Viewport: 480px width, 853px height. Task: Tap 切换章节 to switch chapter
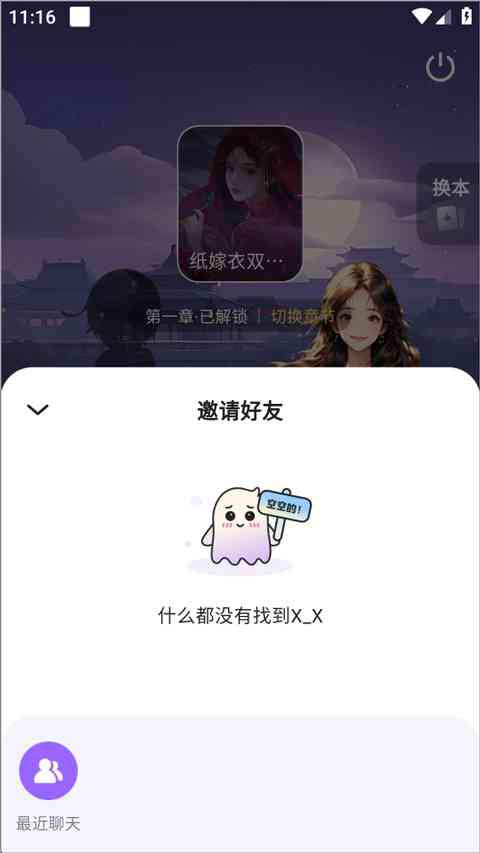point(303,317)
